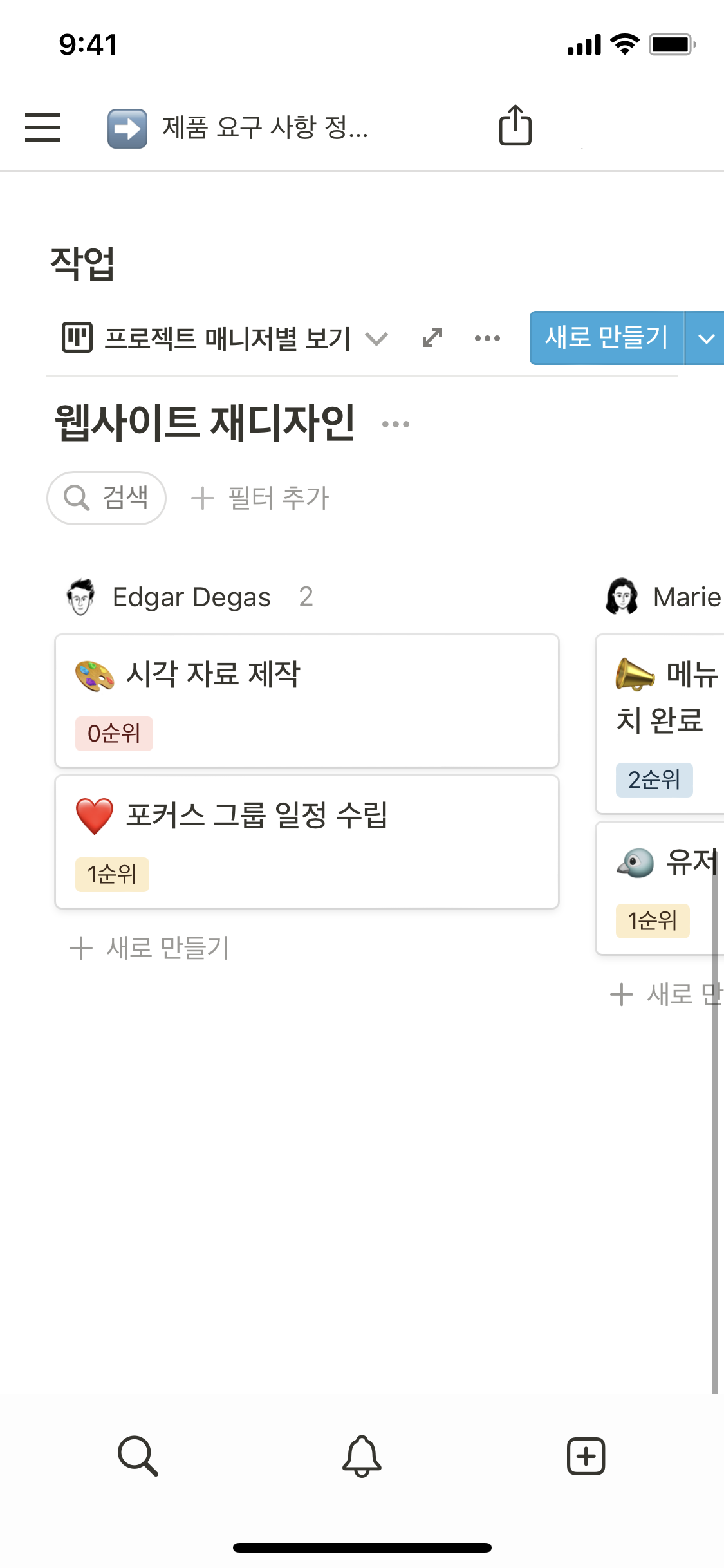Open search from the bottom bar
This screenshot has height=1568, width=724.
pyautogui.click(x=138, y=1456)
